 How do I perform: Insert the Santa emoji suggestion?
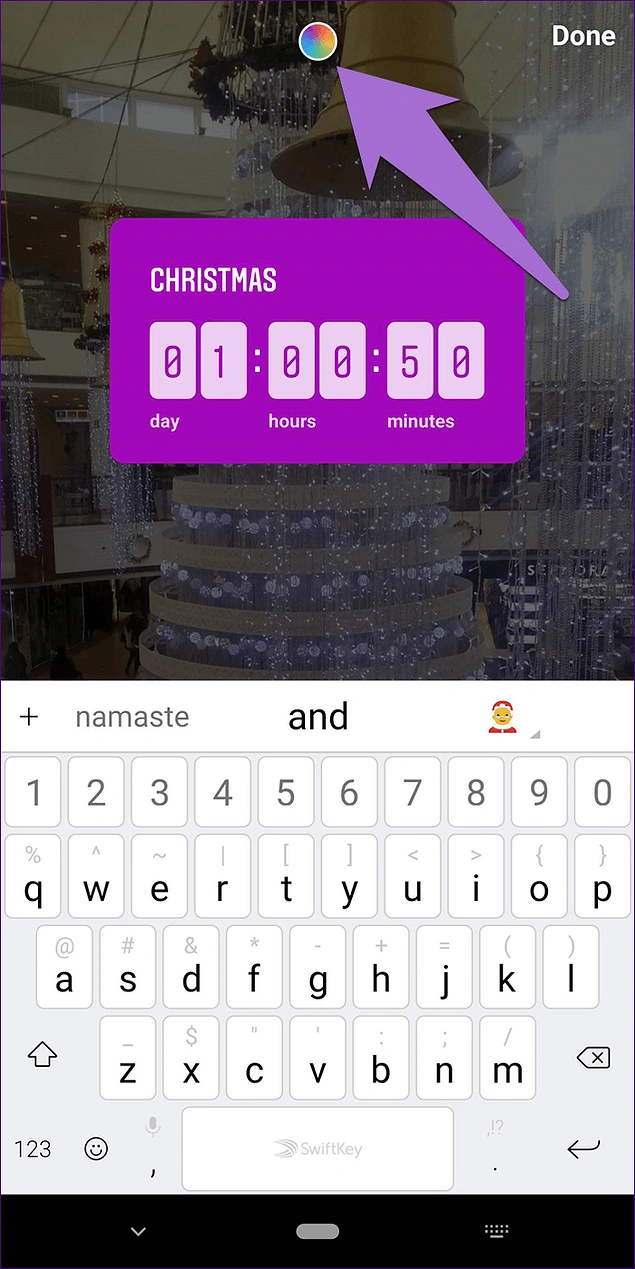(x=501, y=717)
